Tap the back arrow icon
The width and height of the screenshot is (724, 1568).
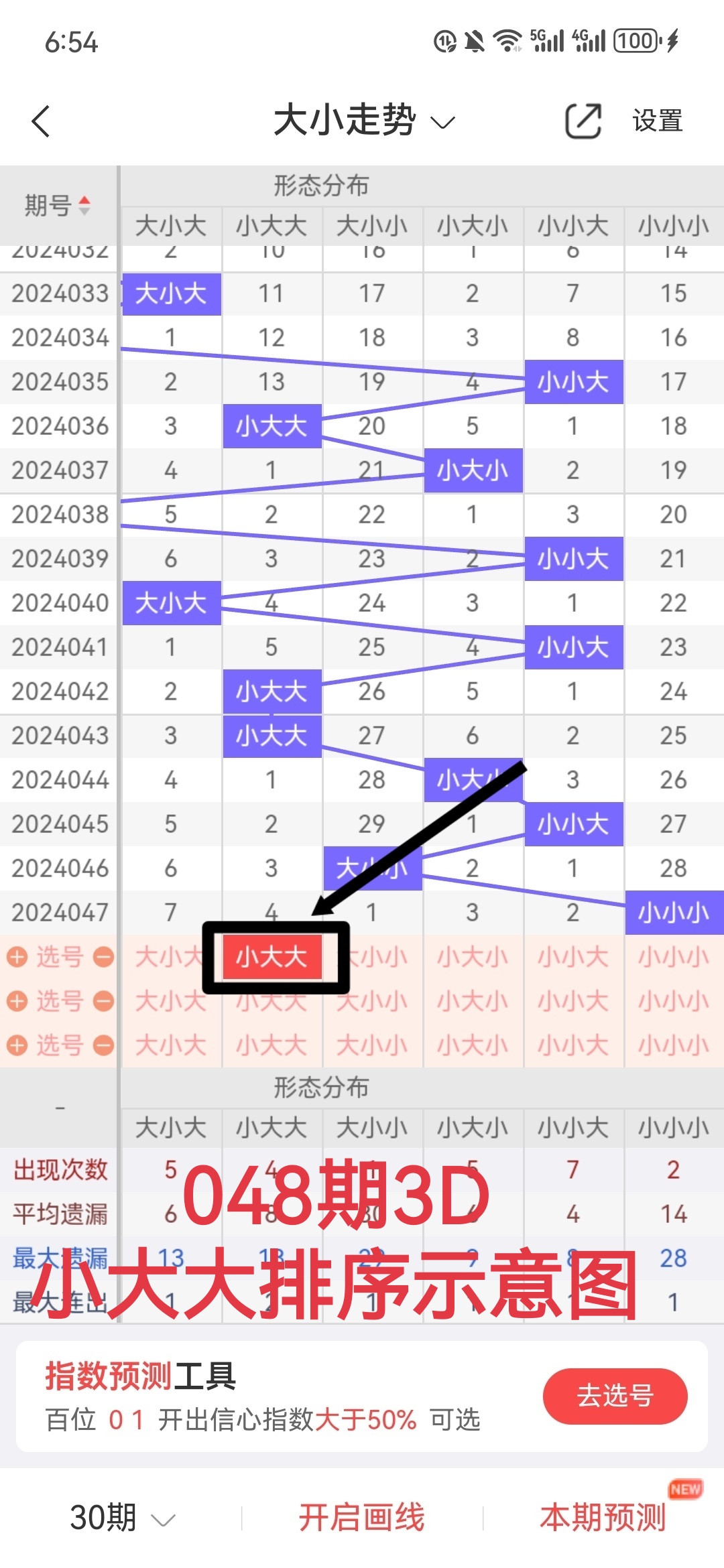[x=42, y=122]
